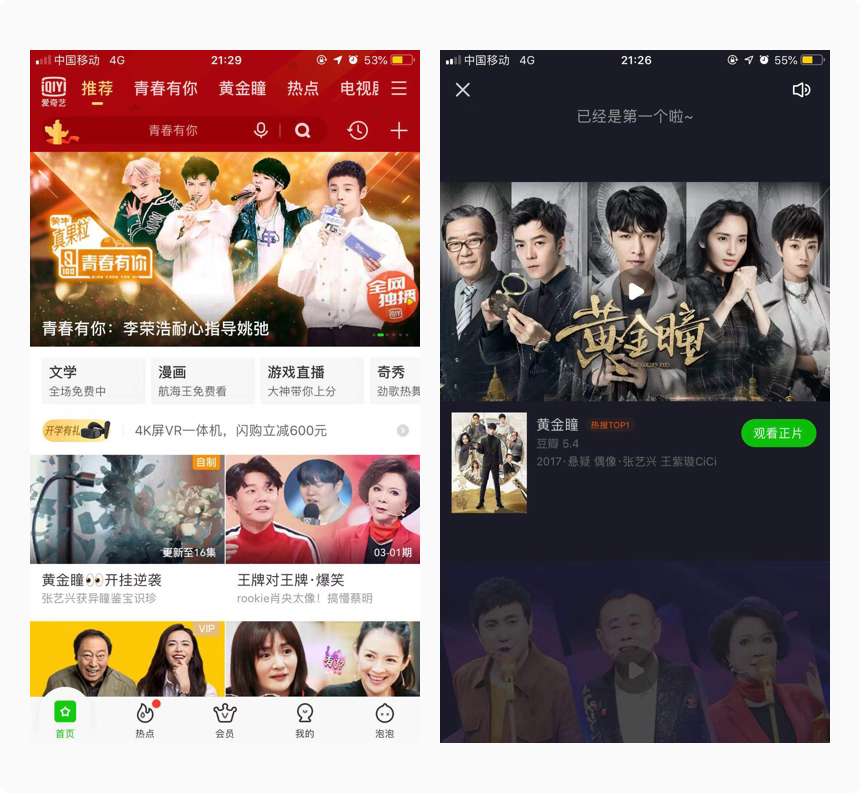Go to the 会员 bottom tab
Screen dimensions: 860x793
225,721
